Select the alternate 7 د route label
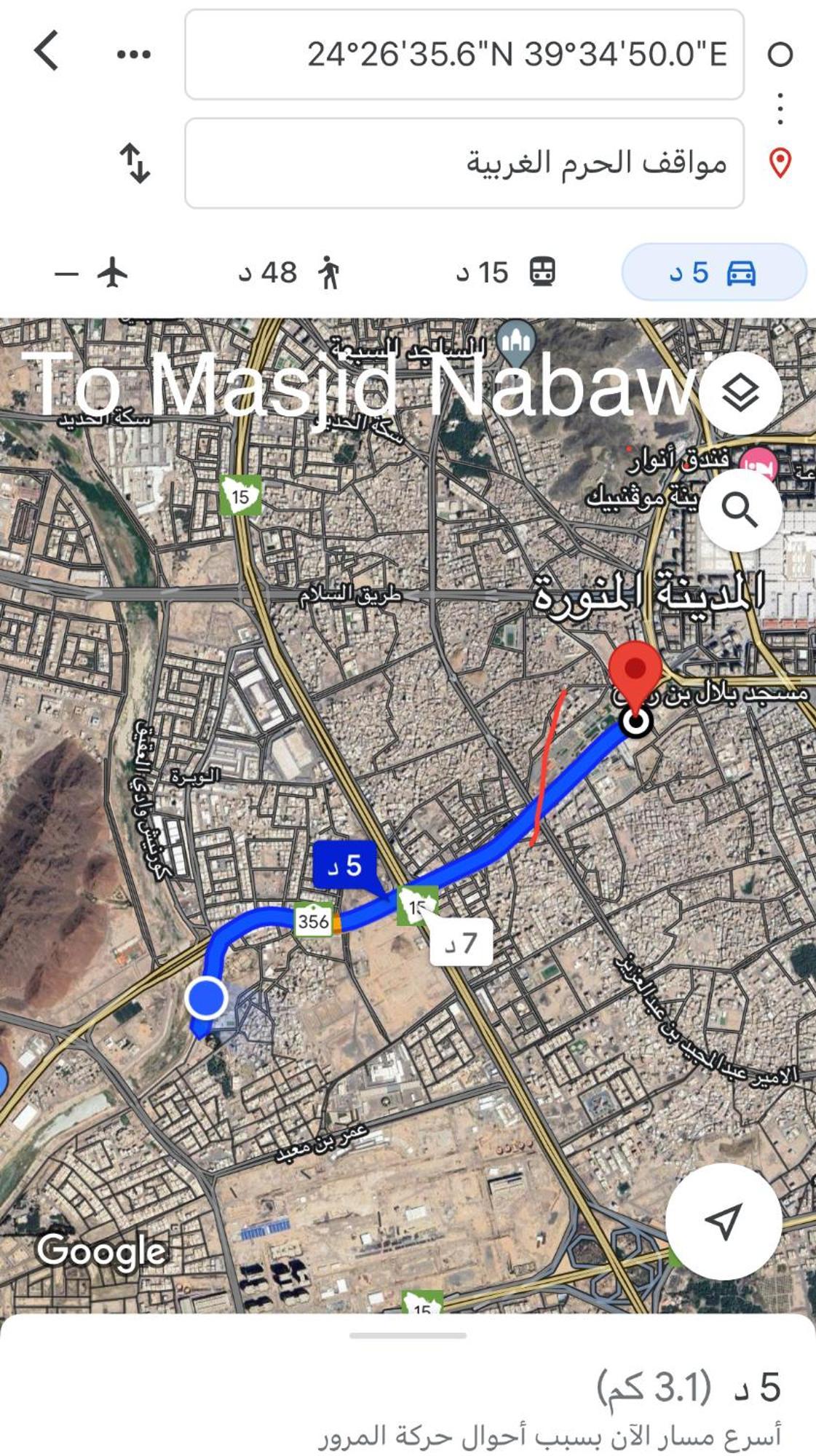 pyautogui.click(x=462, y=943)
